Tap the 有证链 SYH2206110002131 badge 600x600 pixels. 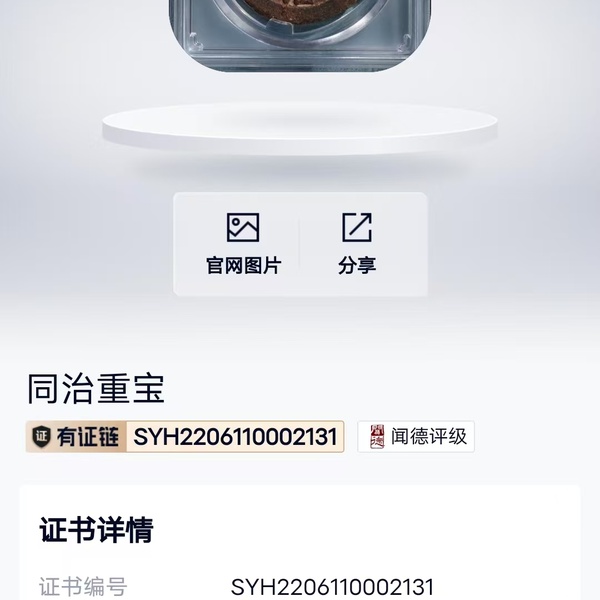[185, 437]
